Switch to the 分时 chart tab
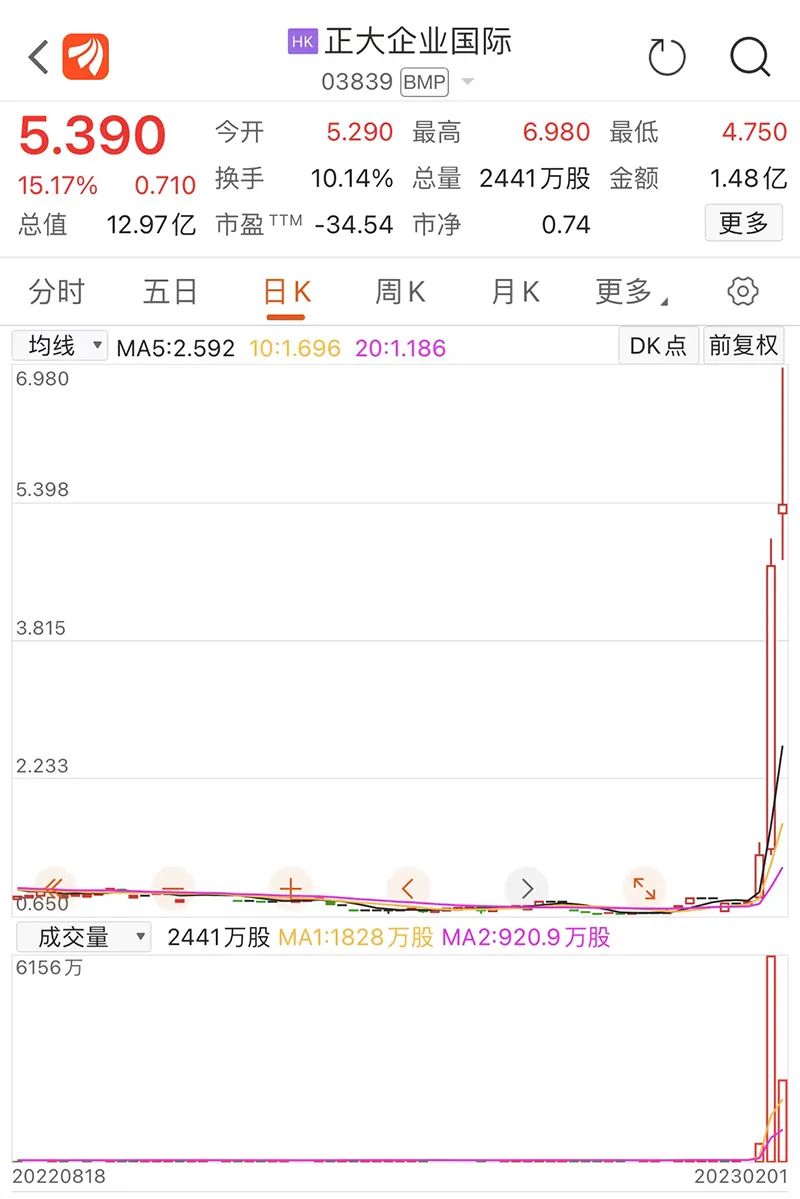 pyautogui.click(x=57, y=292)
